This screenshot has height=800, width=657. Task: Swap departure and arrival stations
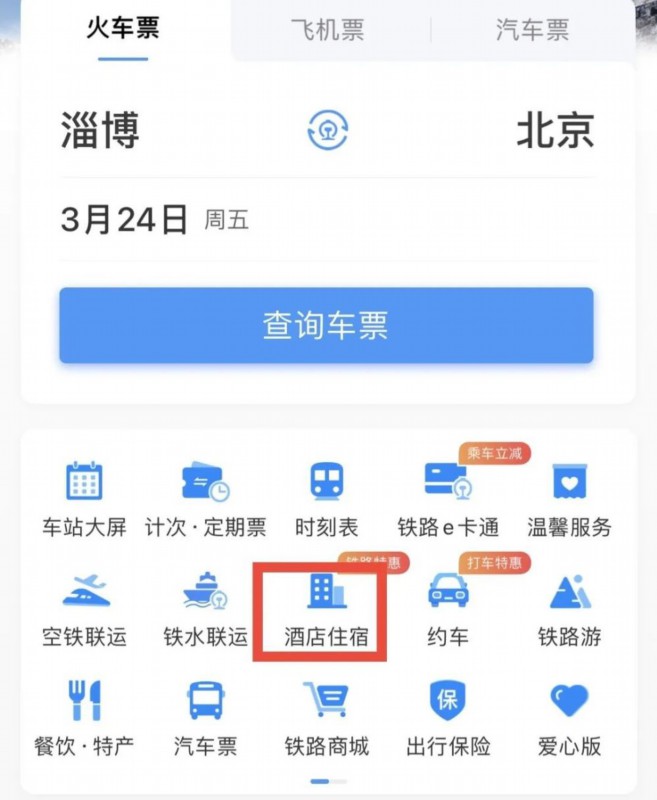point(327,131)
